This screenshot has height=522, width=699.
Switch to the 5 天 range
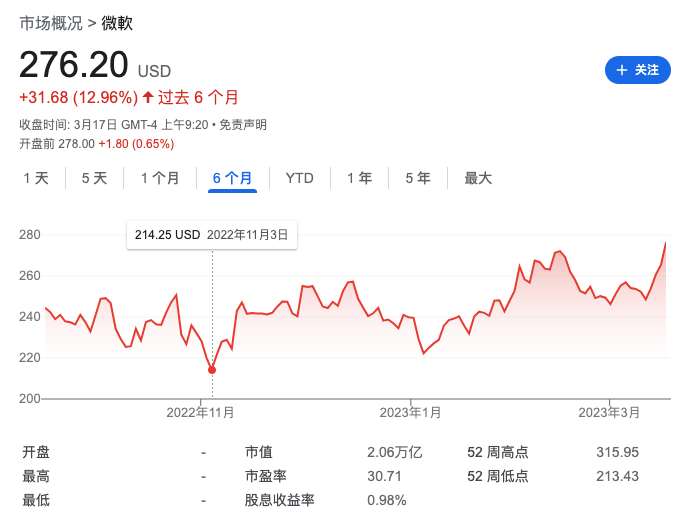click(x=94, y=178)
